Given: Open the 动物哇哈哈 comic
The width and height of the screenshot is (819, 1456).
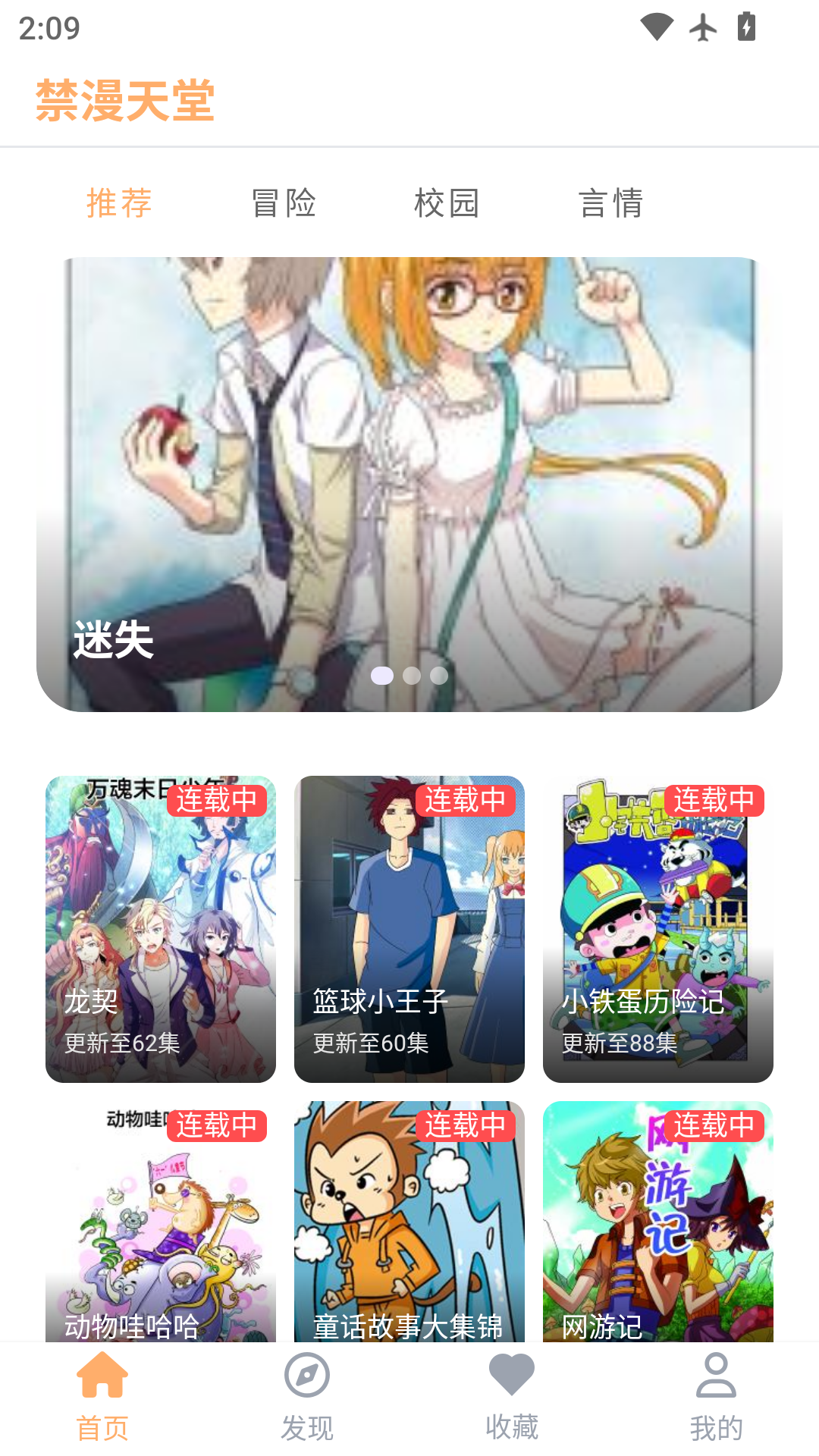Looking at the screenshot, I should (161, 1221).
